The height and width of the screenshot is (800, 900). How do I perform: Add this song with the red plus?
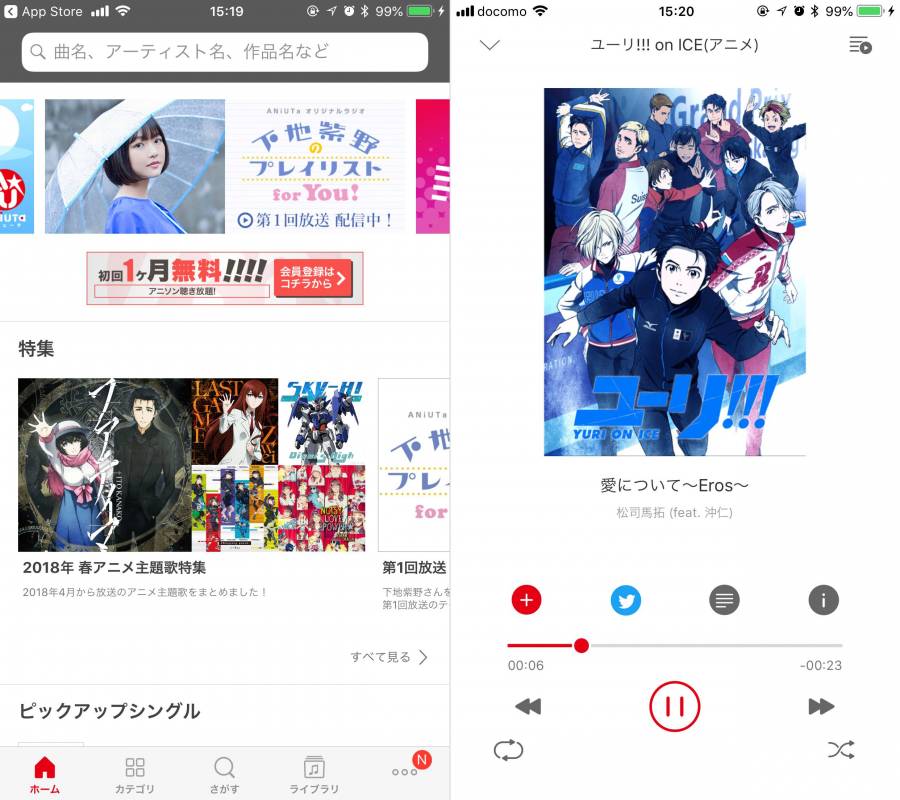click(526, 600)
